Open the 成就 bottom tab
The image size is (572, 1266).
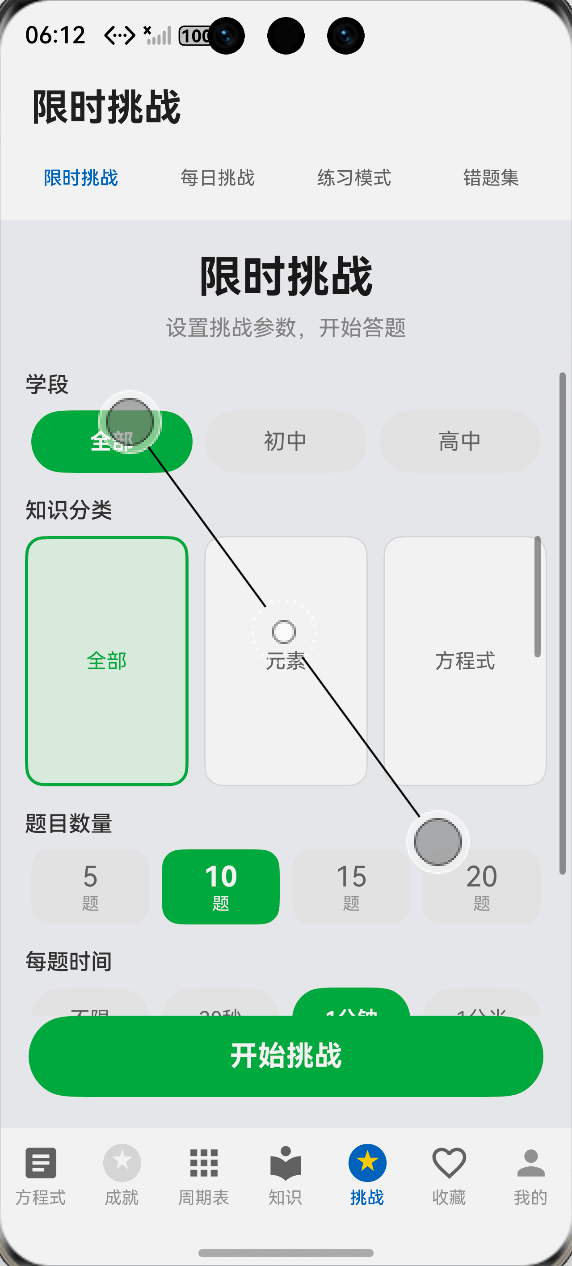coord(122,1177)
